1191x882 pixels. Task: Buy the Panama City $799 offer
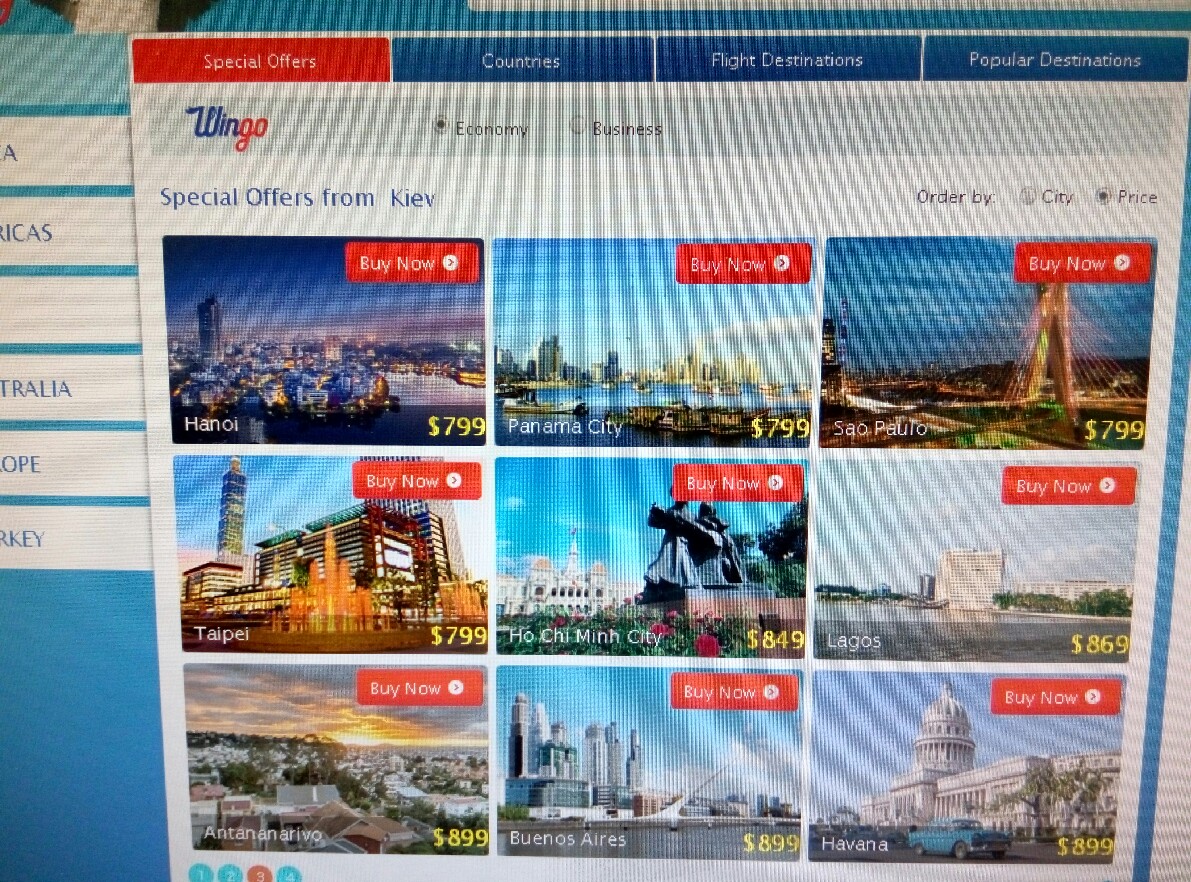(x=741, y=264)
